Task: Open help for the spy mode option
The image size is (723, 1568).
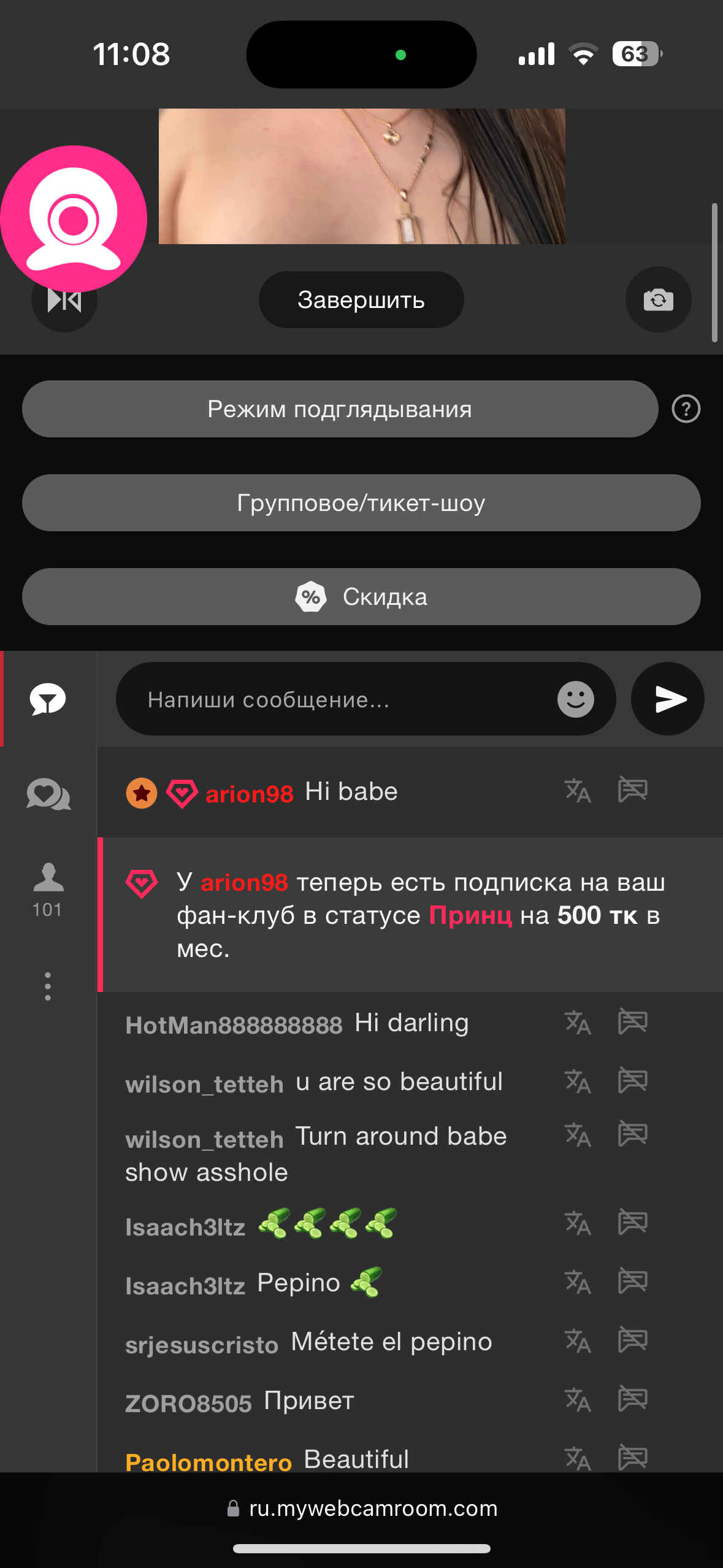Action: (x=686, y=409)
